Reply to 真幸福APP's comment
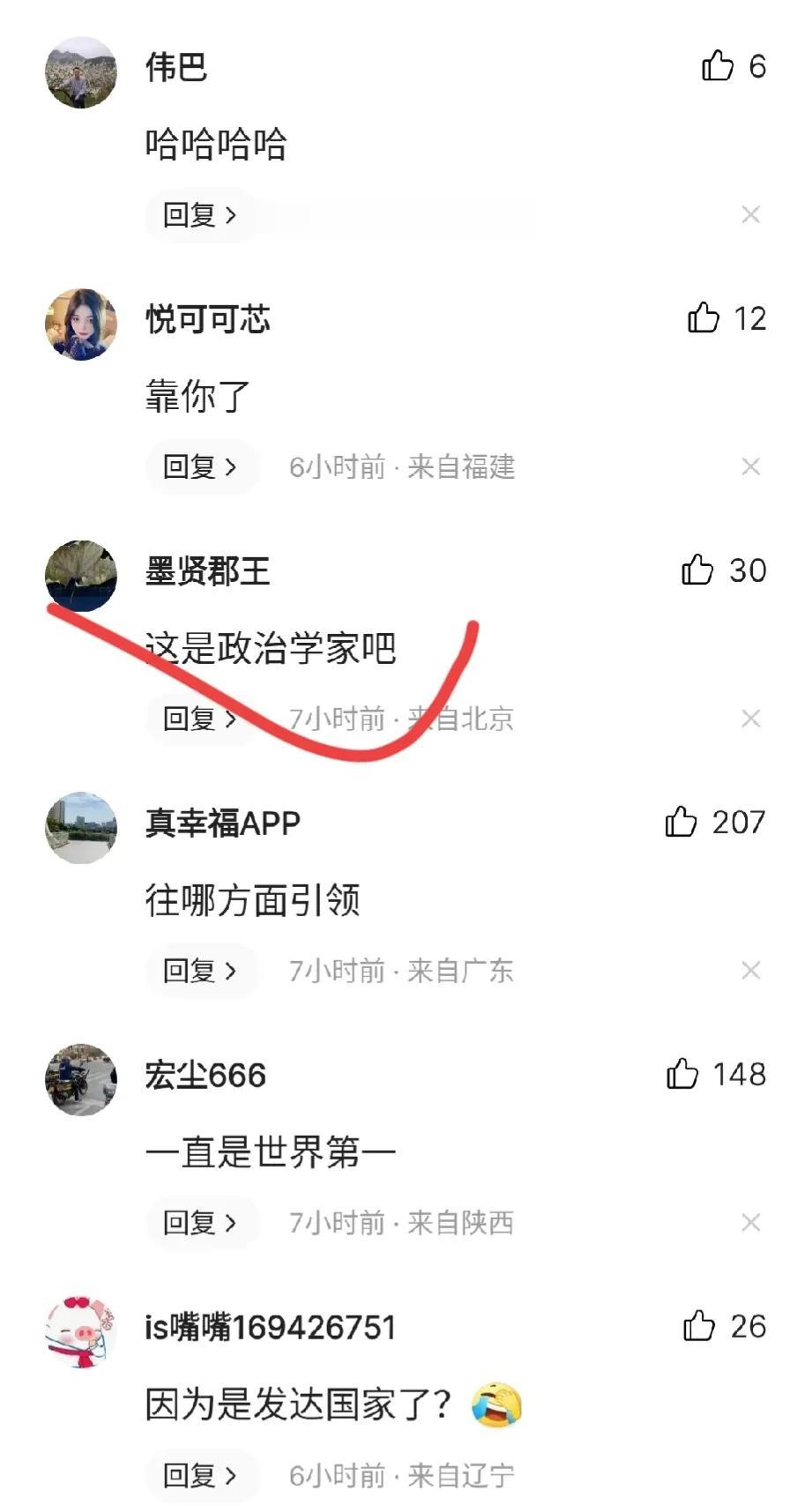 click(200, 971)
